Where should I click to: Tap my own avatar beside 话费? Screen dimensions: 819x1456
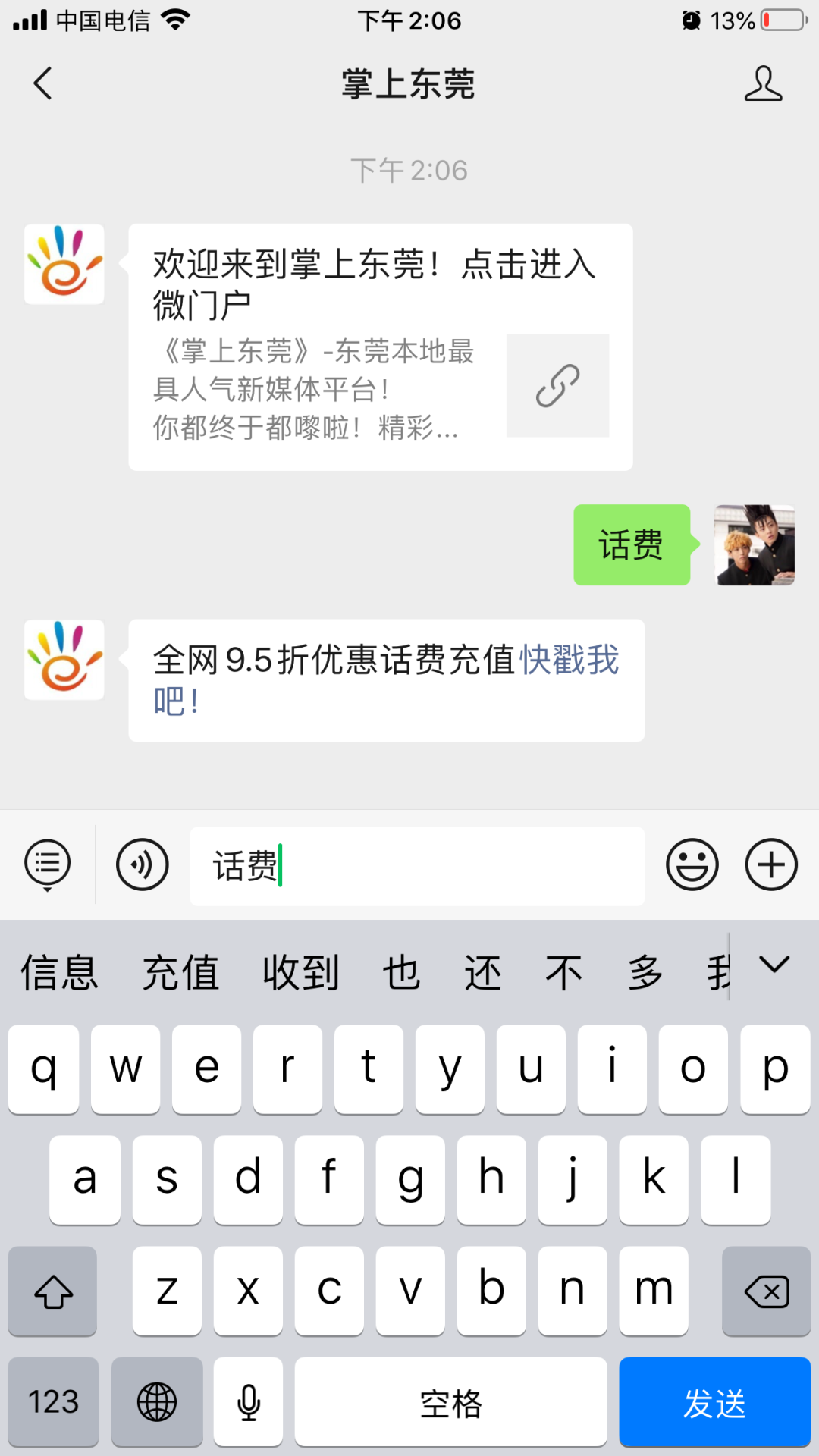click(755, 544)
